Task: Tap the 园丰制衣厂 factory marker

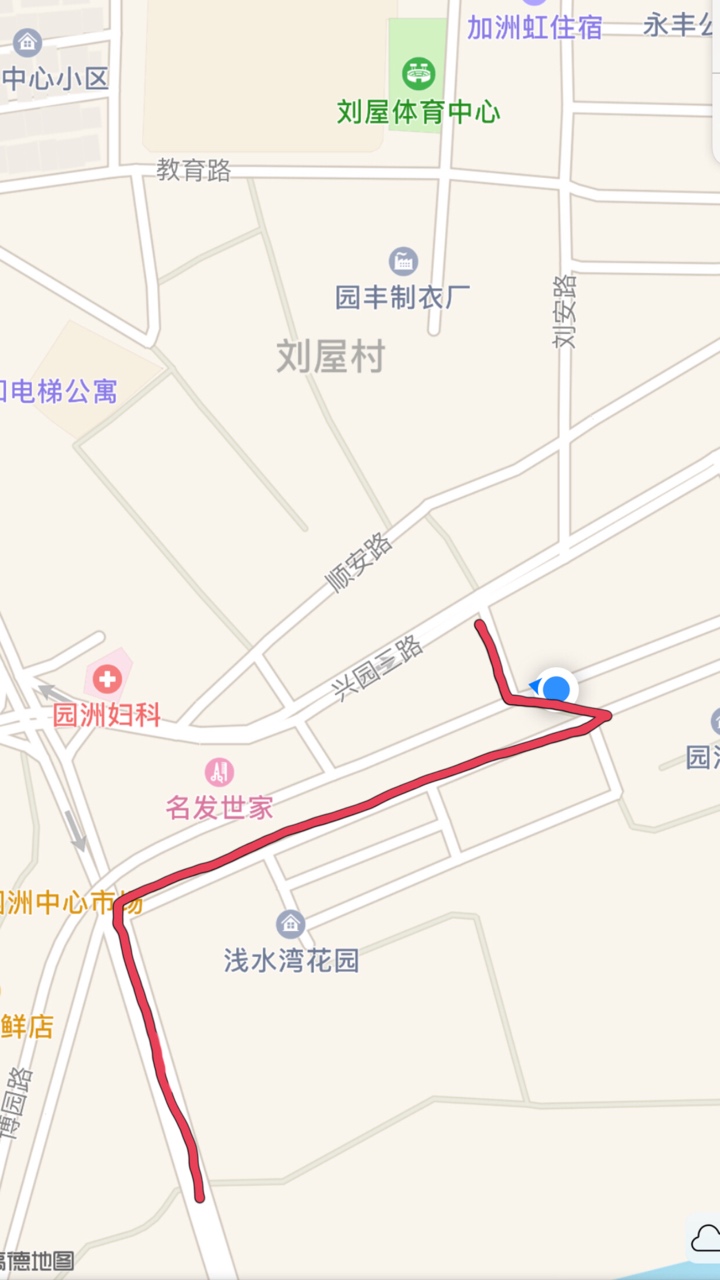Action: point(404,262)
